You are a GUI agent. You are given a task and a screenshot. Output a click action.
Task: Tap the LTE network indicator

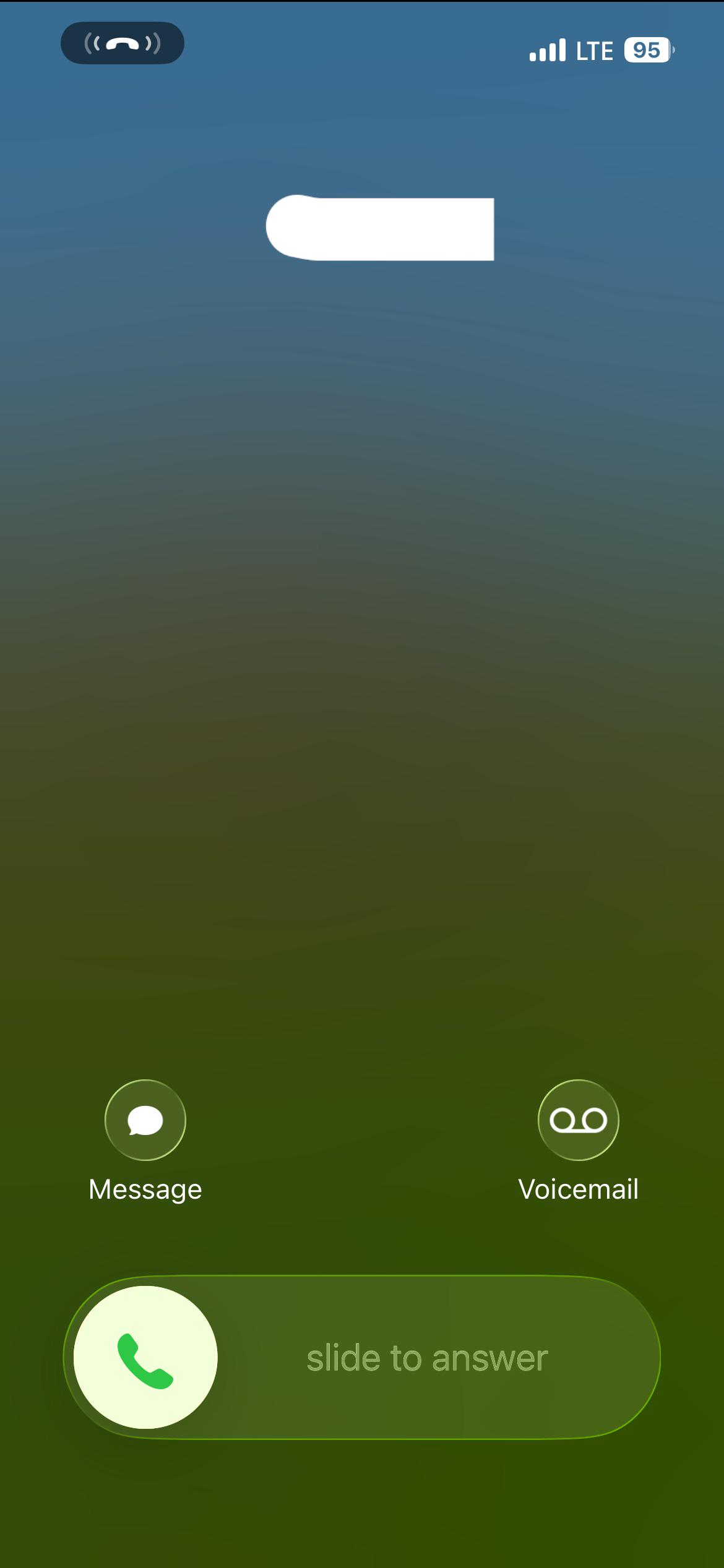point(595,50)
